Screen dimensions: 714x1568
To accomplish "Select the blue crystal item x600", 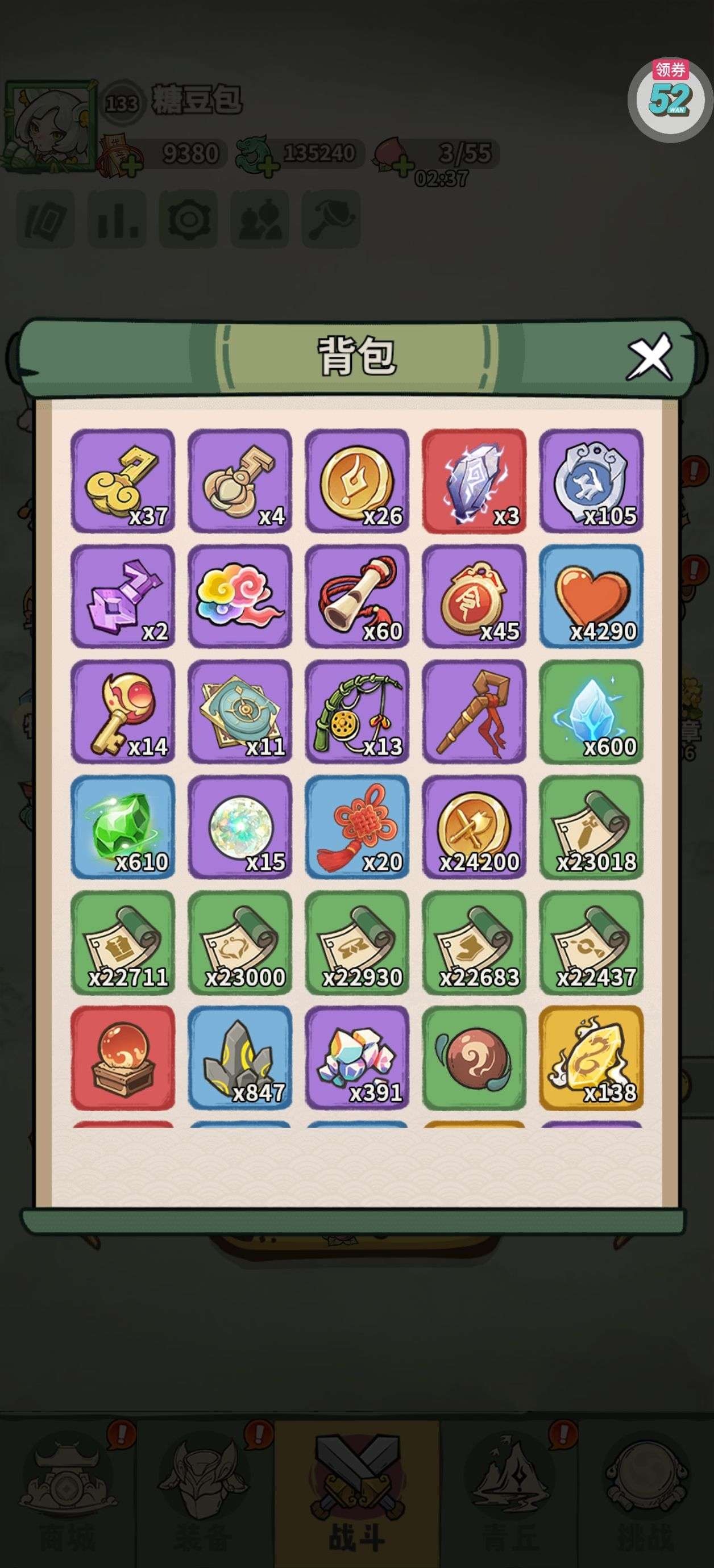I will coord(591,711).
